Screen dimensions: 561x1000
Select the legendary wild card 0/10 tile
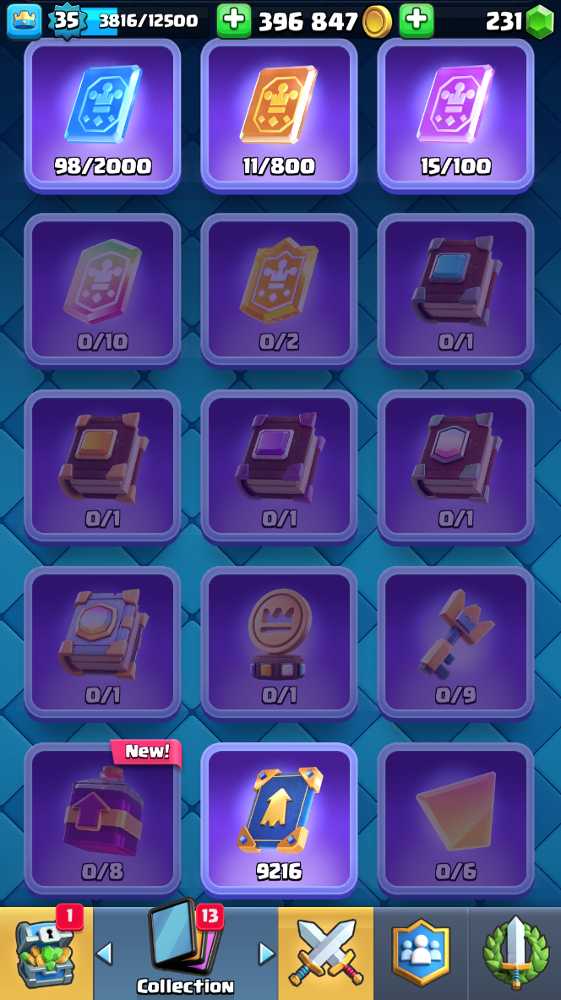click(103, 290)
